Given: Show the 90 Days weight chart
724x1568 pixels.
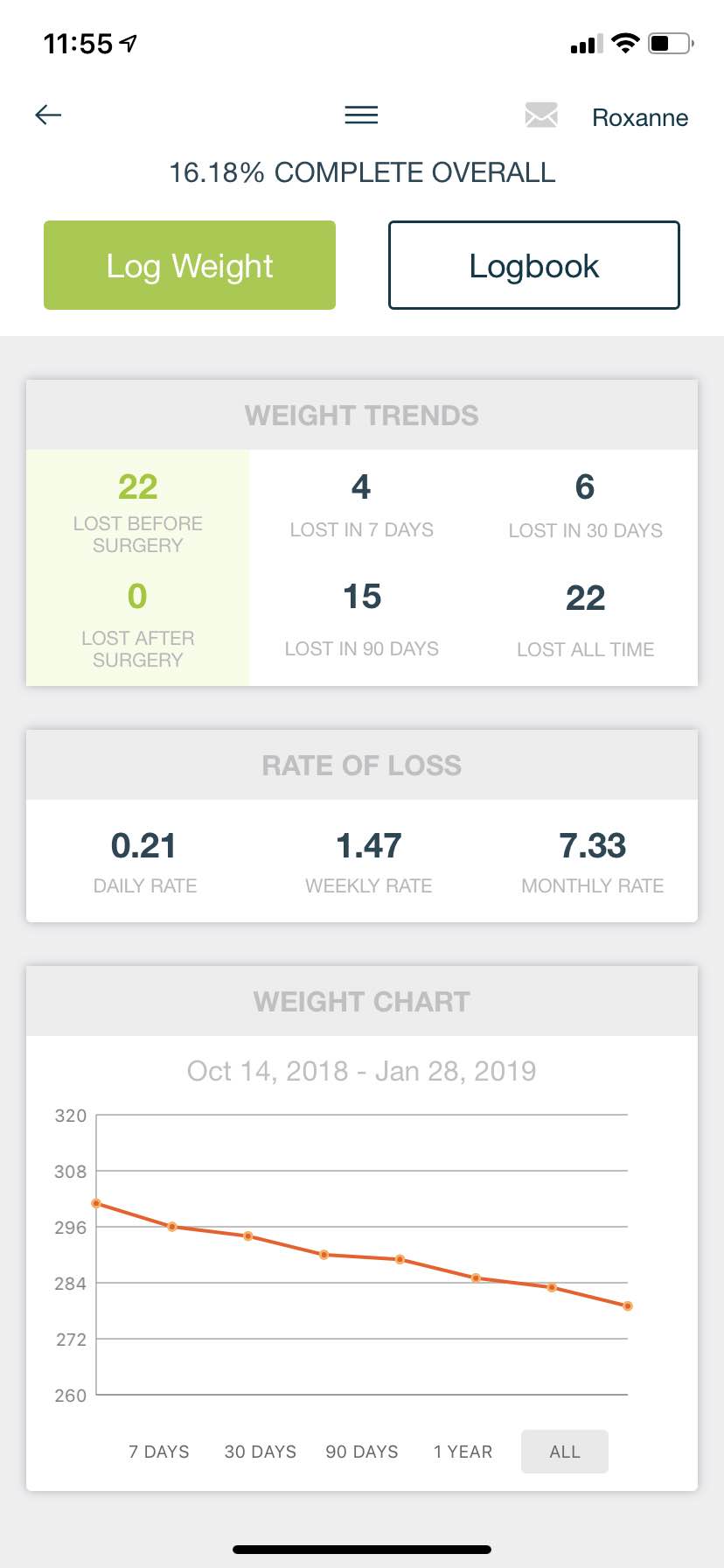Looking at the screenshot, I should click(x=362, y=1452).
